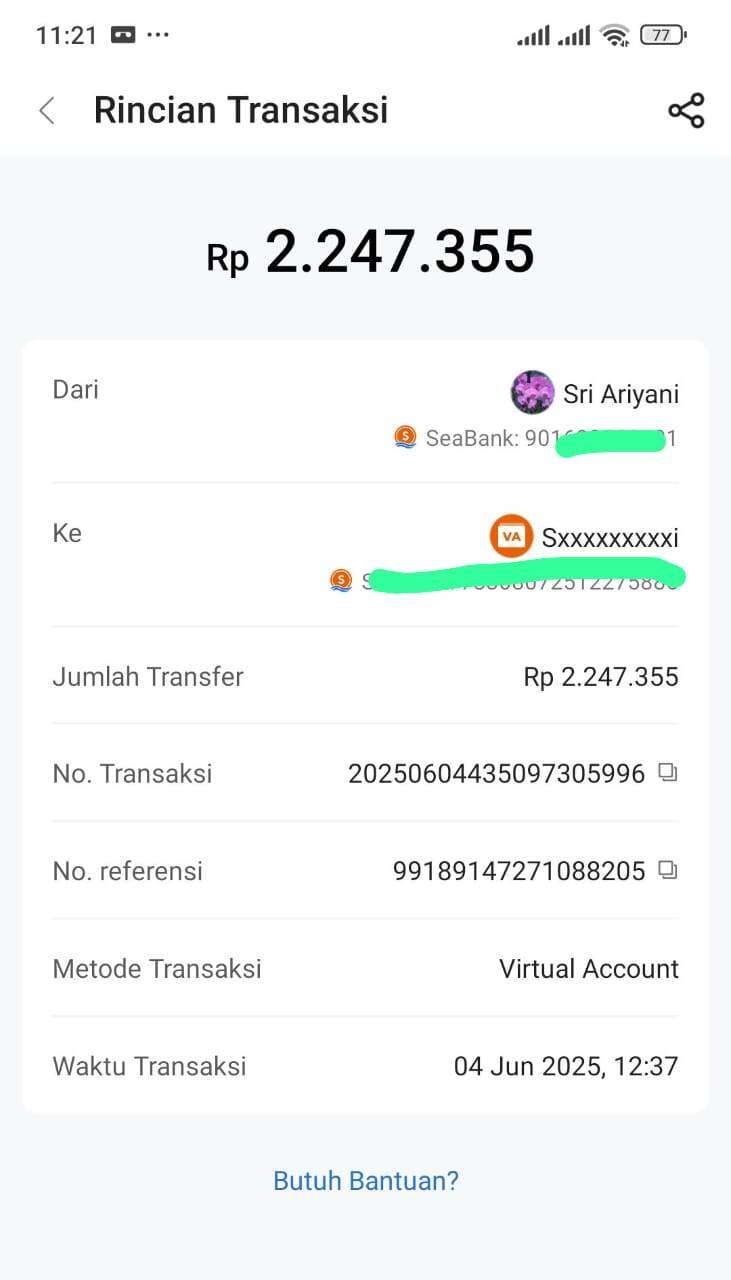This screenshot has width=731, height=1280.
Task: Open the Butuh Bantuan? help link
Action: click(366, 1181)
